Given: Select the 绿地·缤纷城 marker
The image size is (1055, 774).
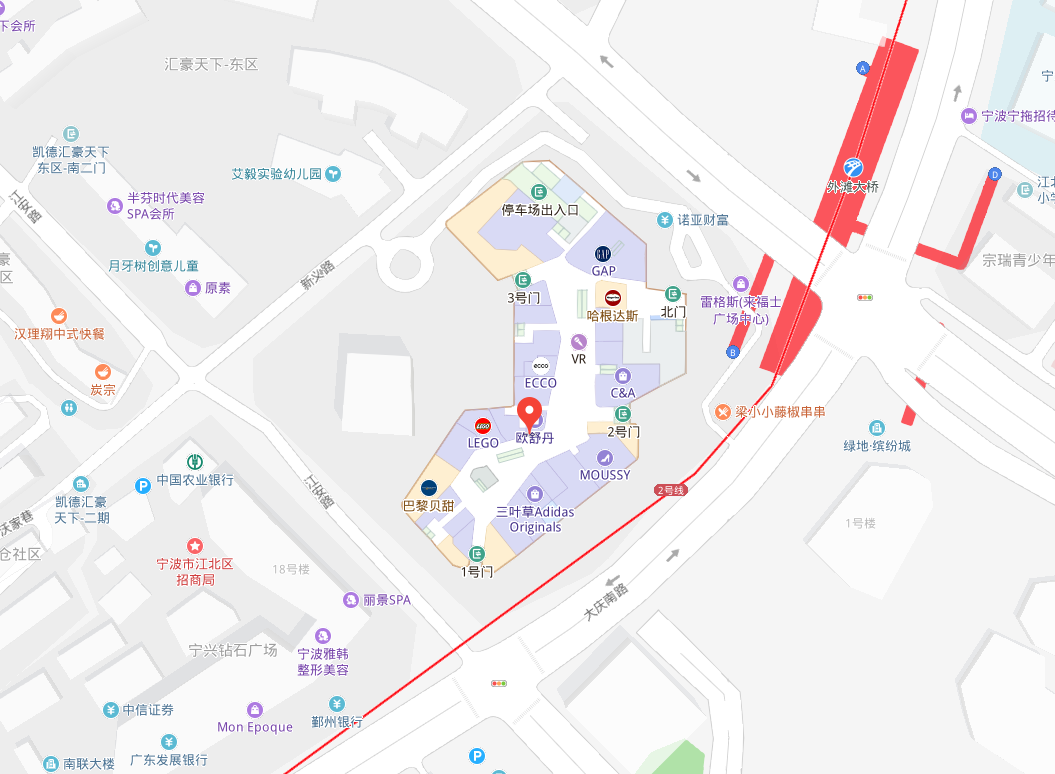Looking at the screenshot, I should click(877, 428).
